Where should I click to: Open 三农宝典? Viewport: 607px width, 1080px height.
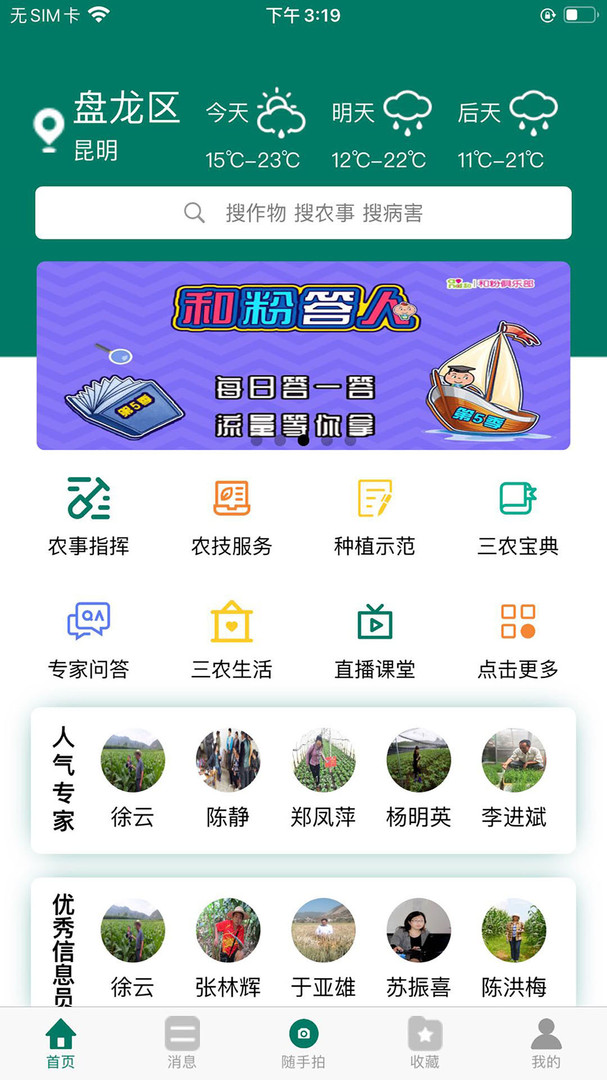pyautogui.click(x=518, y=515)
